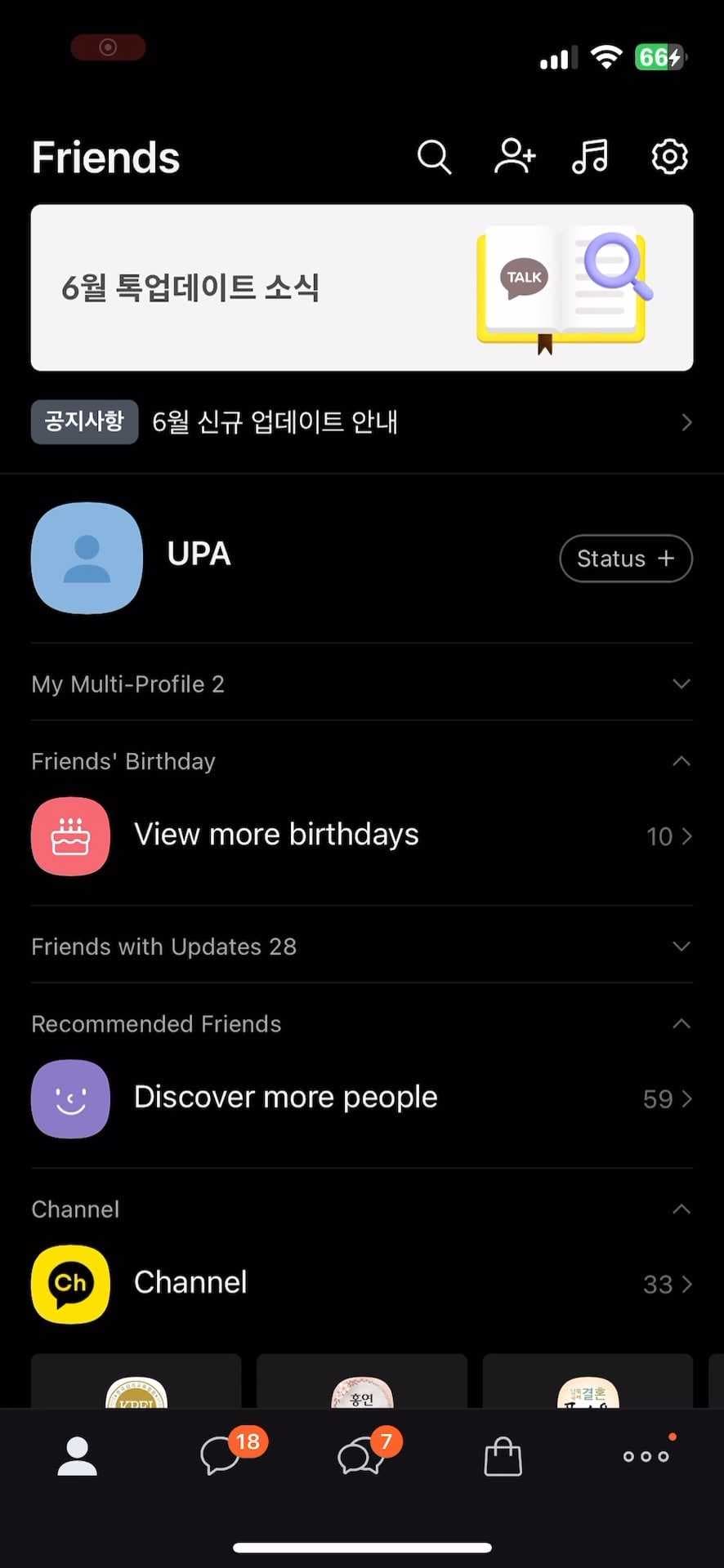The image size is (724, 1568).
Task: Open the friend search magnifier
Action: tap(434, 157)
